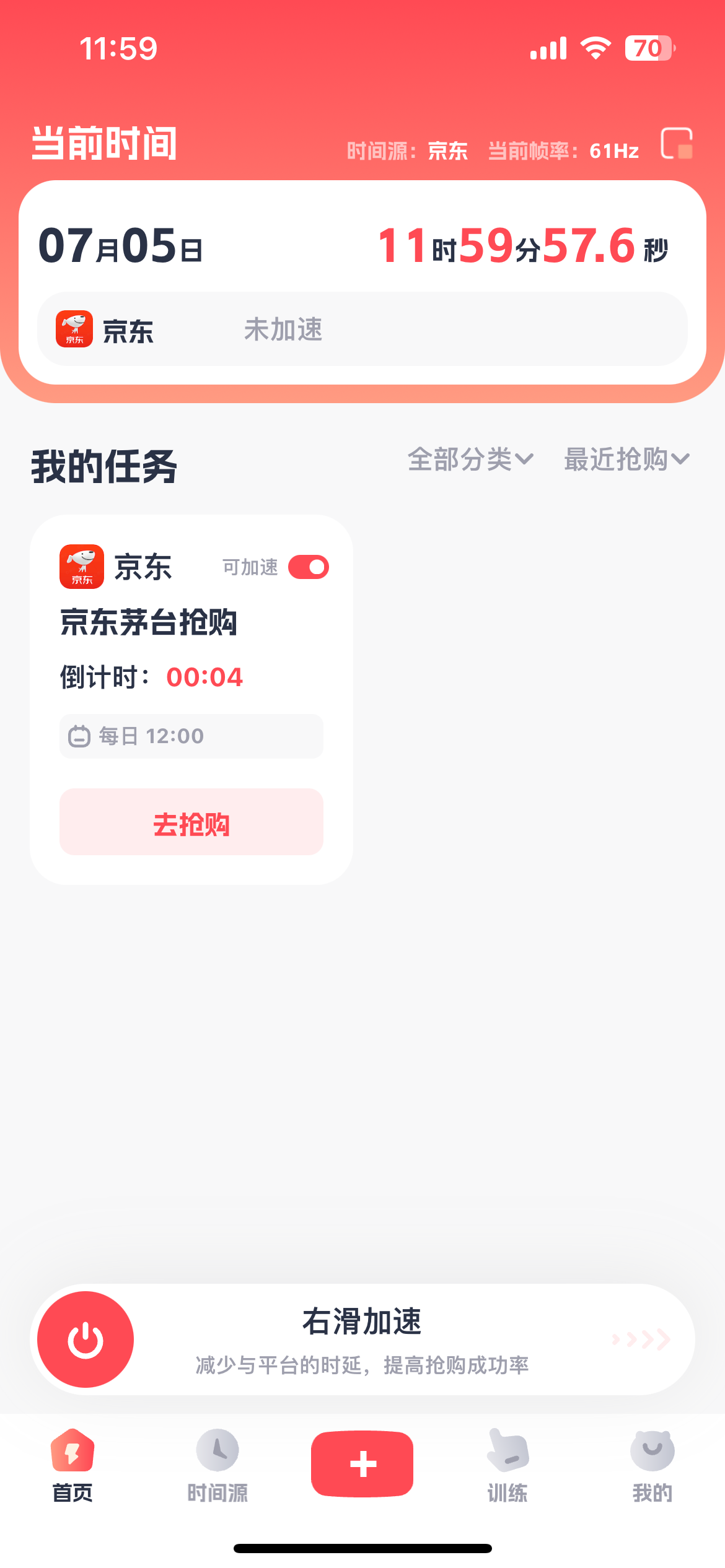Tap the red power button
Screen dimensions: 725x1568
coord(86,1339)
